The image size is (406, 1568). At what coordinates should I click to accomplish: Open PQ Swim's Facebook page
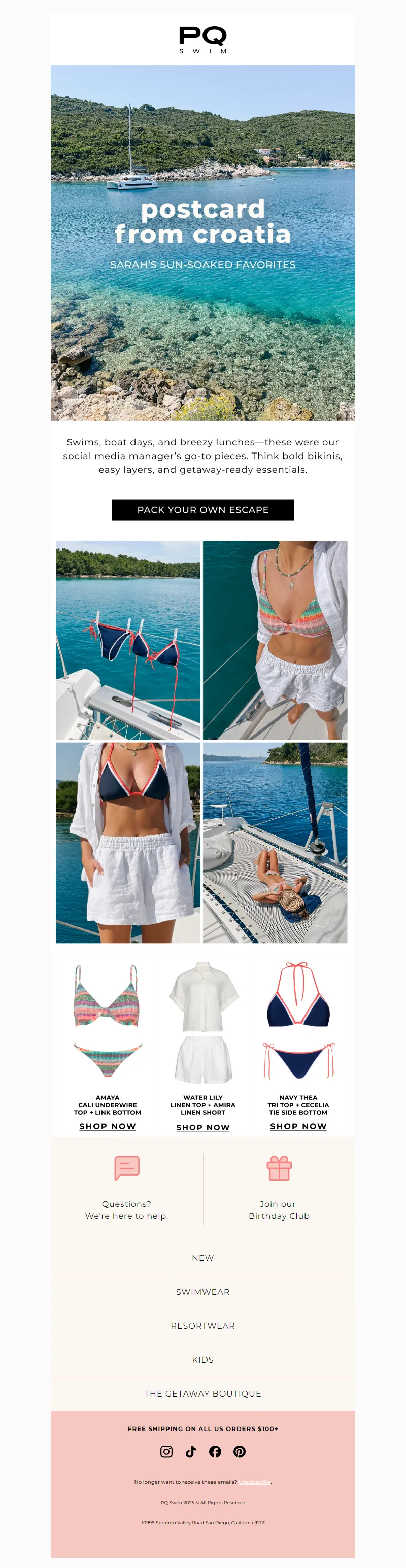215,1452
